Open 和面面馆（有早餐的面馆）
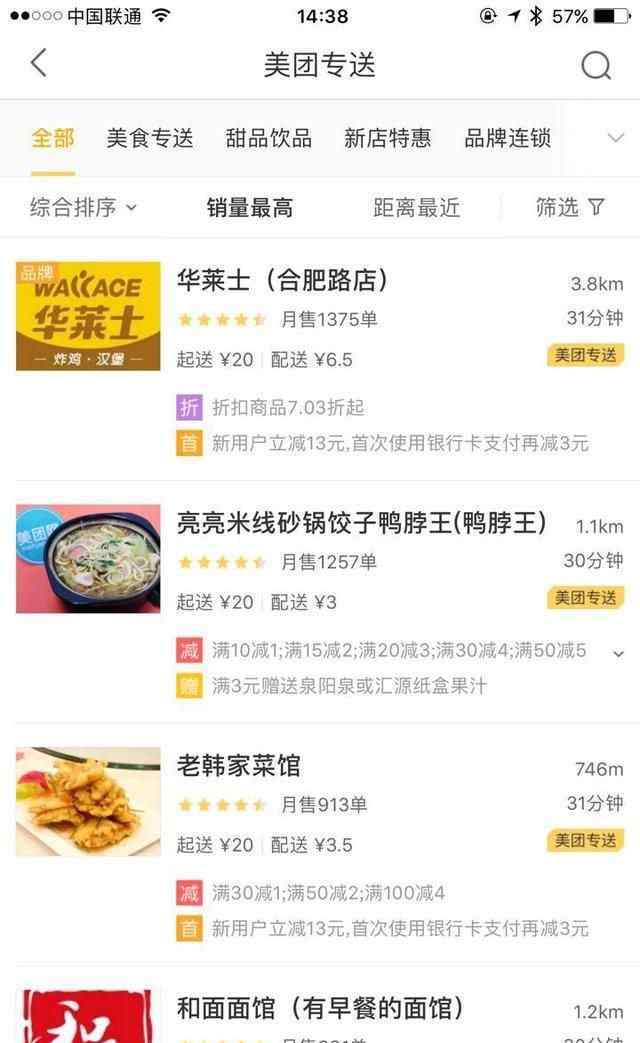 [x=320, y=1008]
